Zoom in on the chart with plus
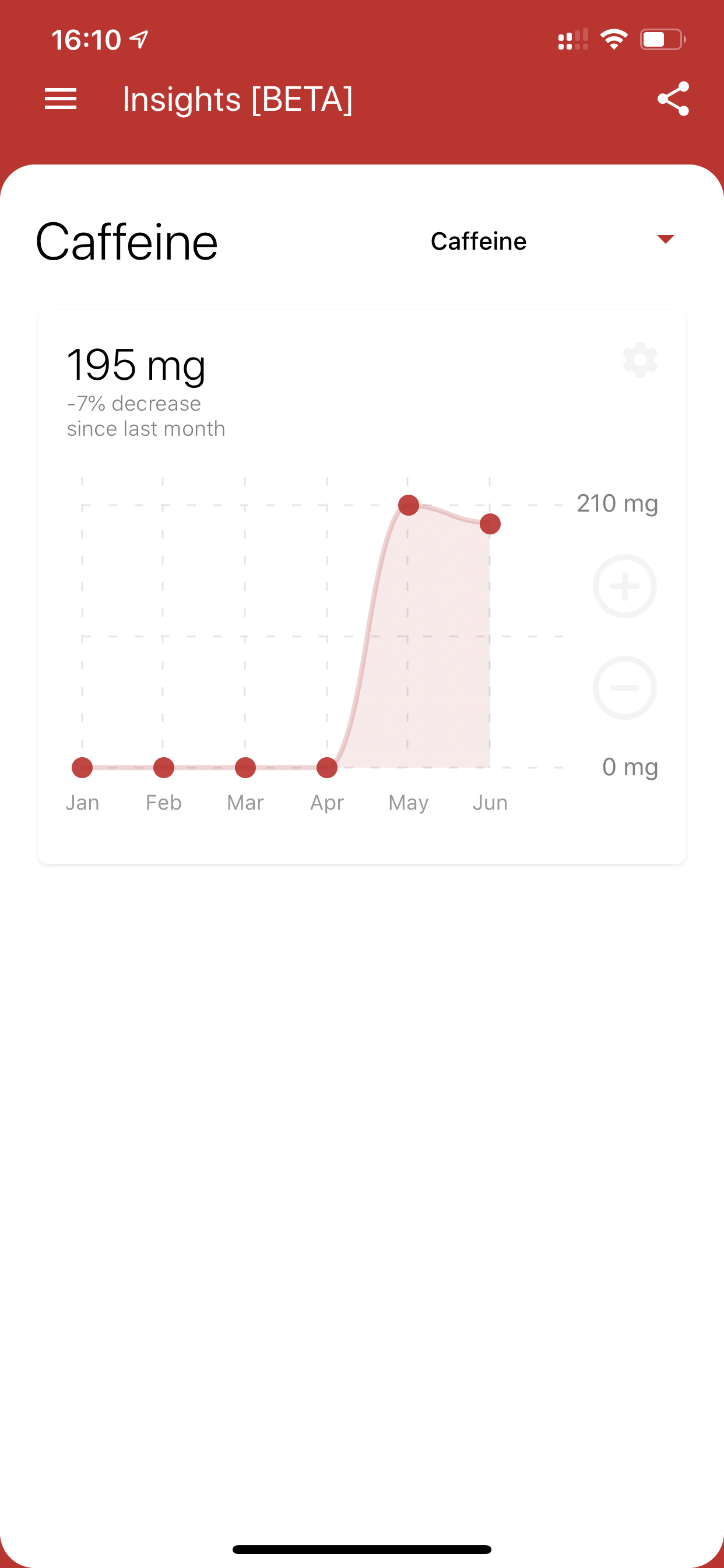724x1568 pixels. click(x=624, y=586)
